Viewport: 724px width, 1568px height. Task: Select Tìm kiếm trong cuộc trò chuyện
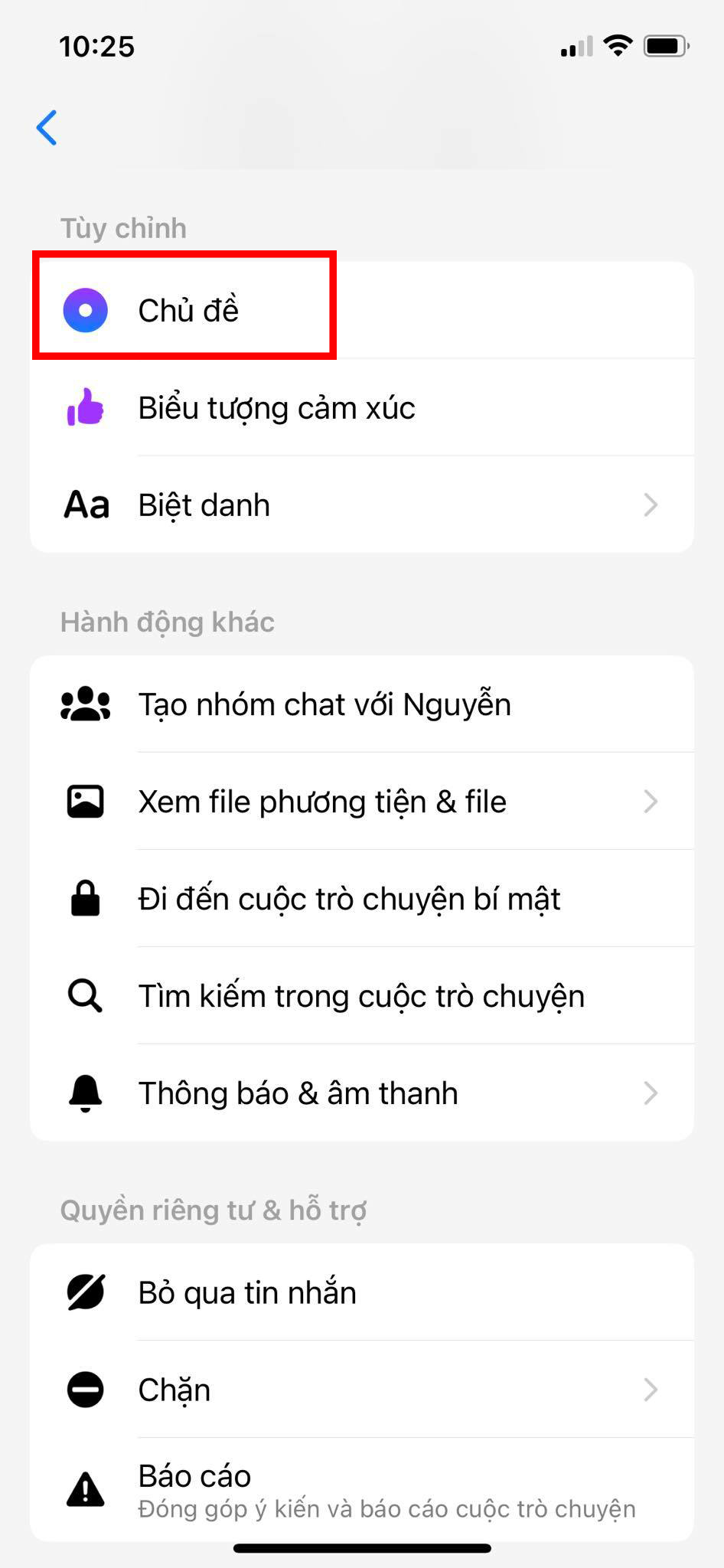pyautogui.click(x=360, y=996)
